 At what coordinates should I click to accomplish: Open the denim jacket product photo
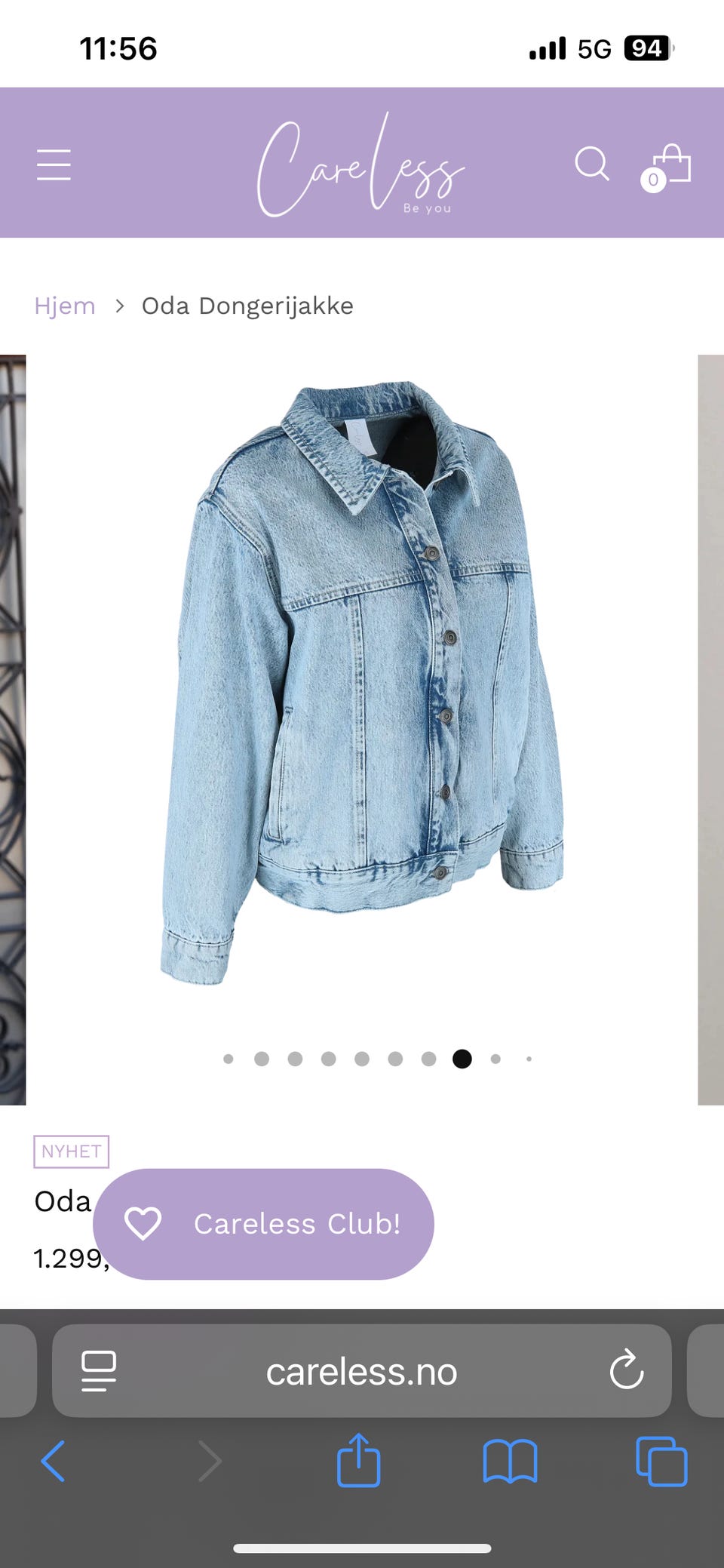[x=362, y=679]
